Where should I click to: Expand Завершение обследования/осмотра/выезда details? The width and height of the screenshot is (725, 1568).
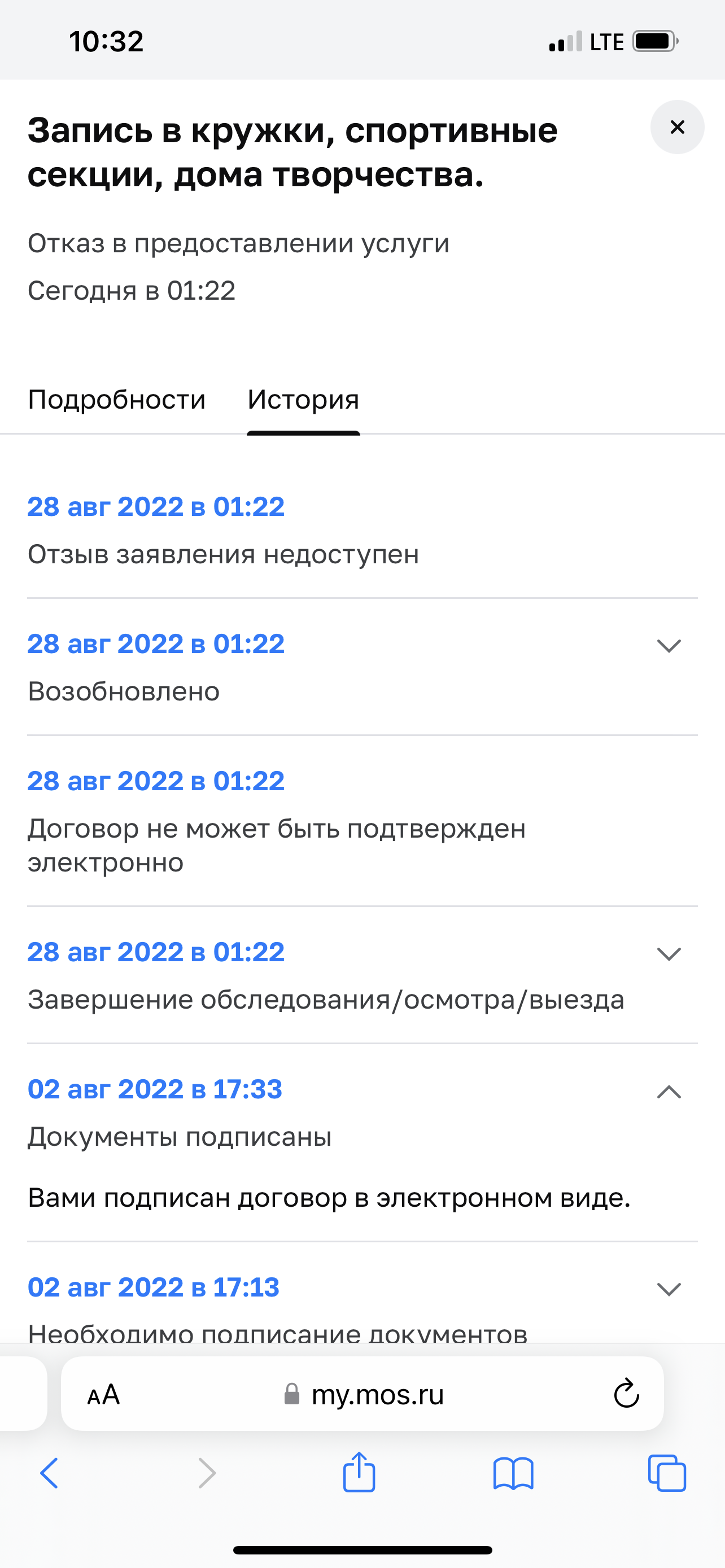click(x=669, y=954)
